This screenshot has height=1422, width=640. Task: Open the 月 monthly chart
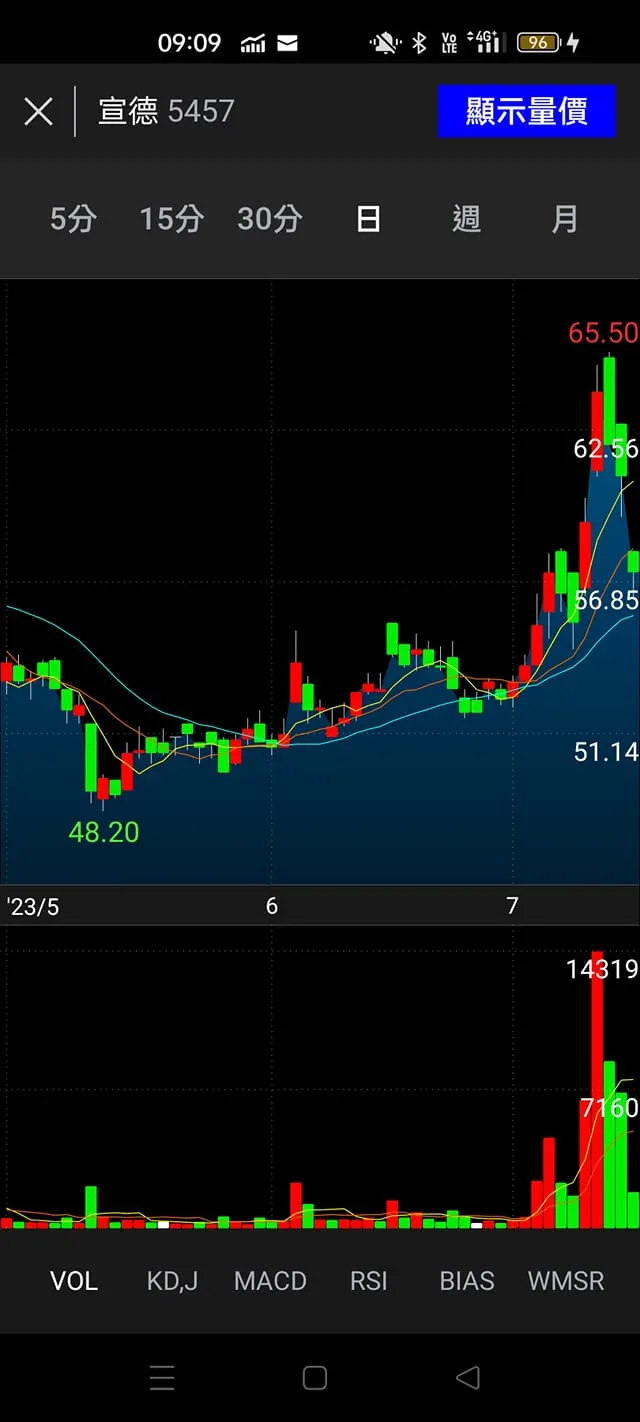(565, 219)
